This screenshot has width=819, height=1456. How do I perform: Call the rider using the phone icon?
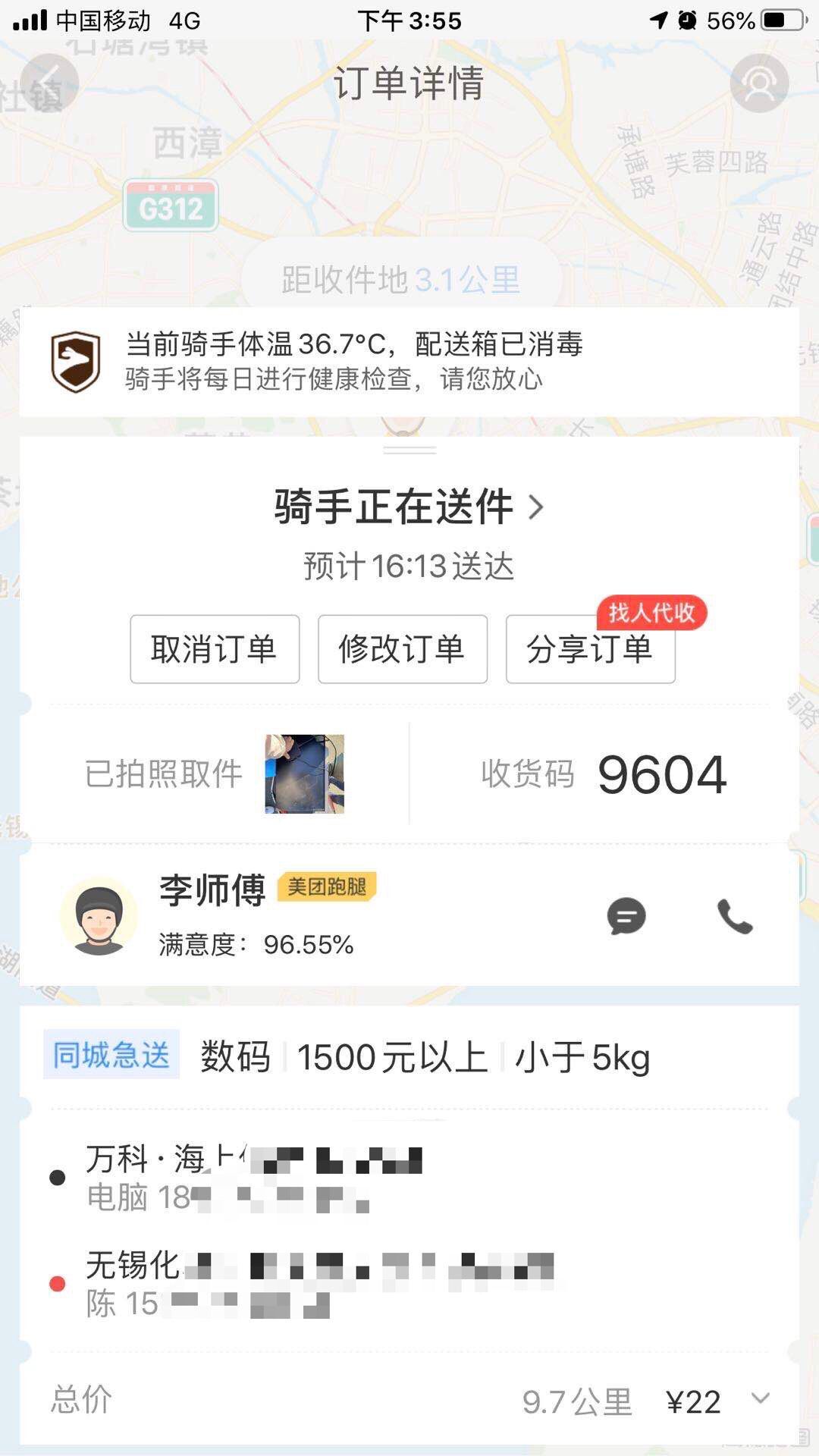coord(734,916)
